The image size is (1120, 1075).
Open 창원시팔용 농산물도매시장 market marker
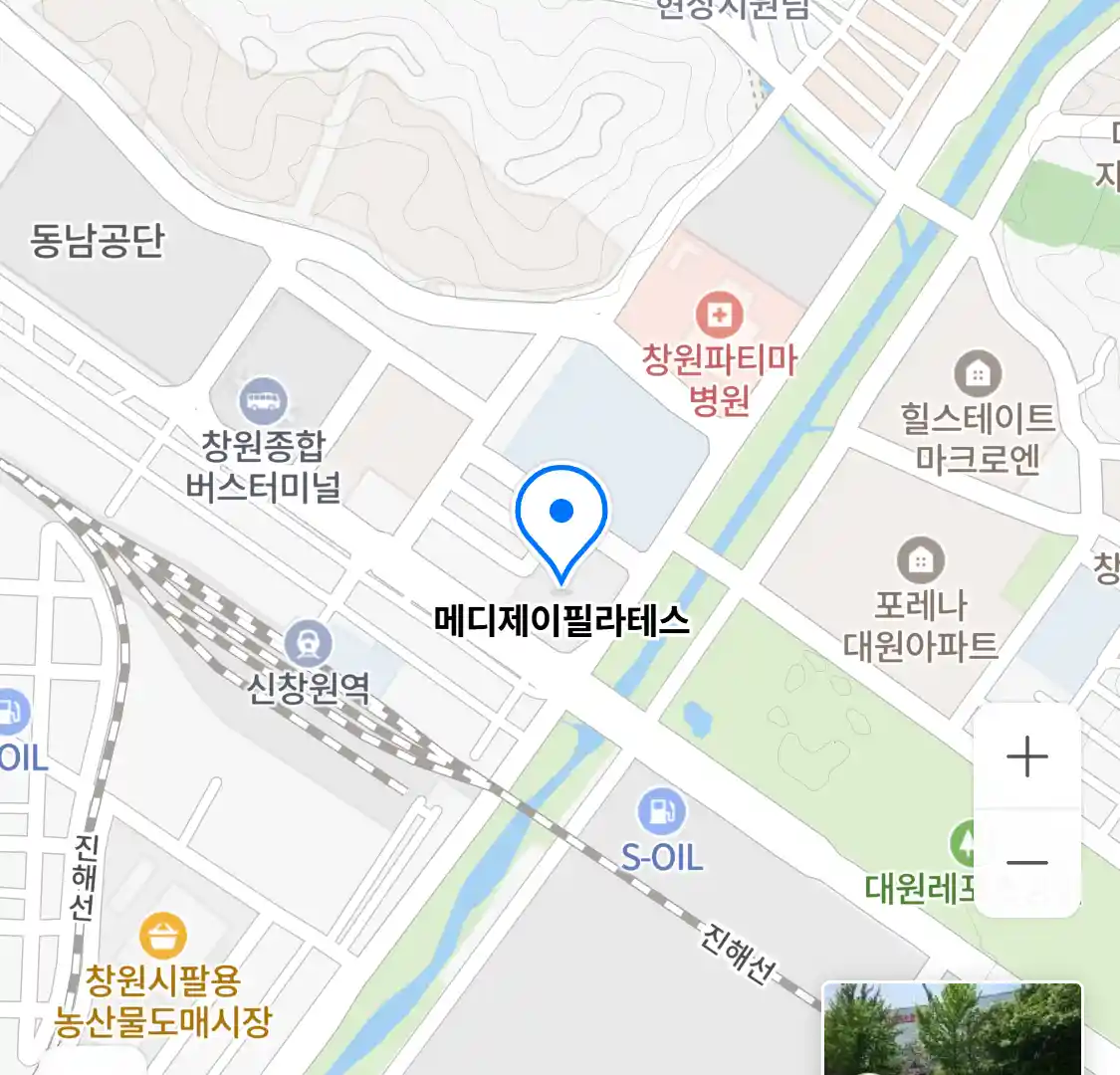click(162, 937)
